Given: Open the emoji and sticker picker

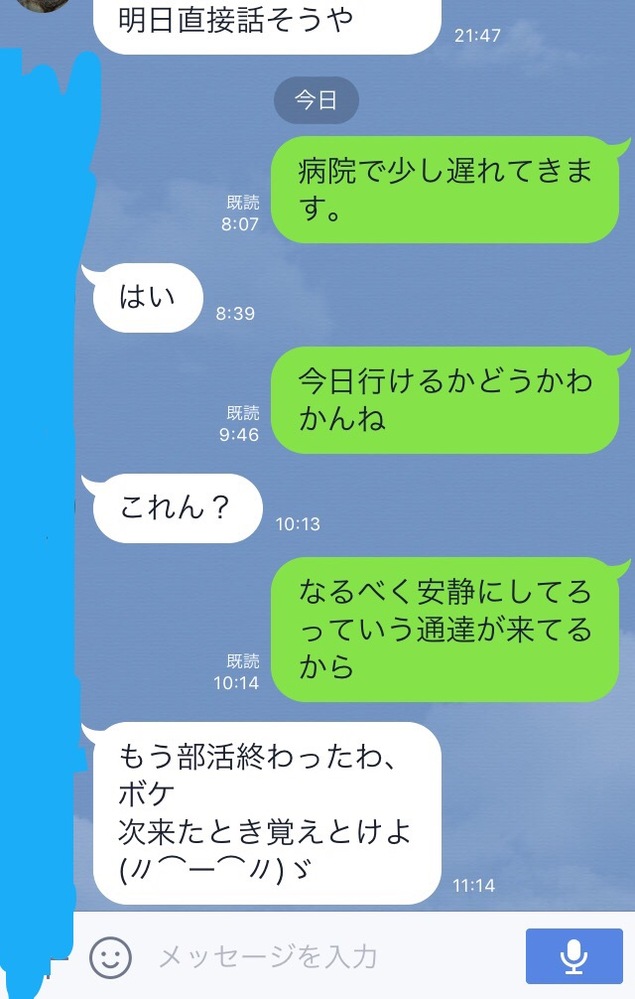Looking at the screenshot, I should [x=110, y=957].
